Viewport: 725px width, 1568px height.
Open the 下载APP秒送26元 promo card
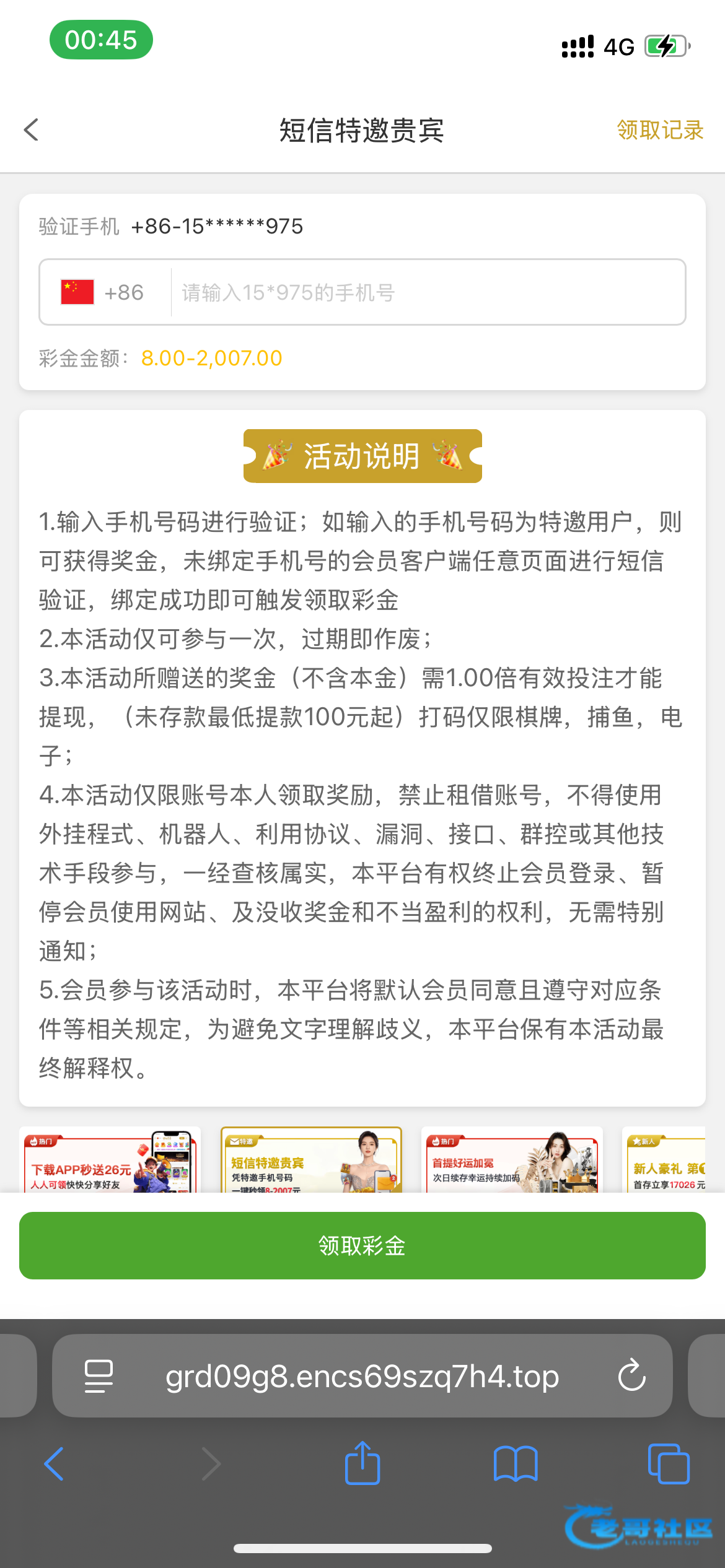(110, 1161)
